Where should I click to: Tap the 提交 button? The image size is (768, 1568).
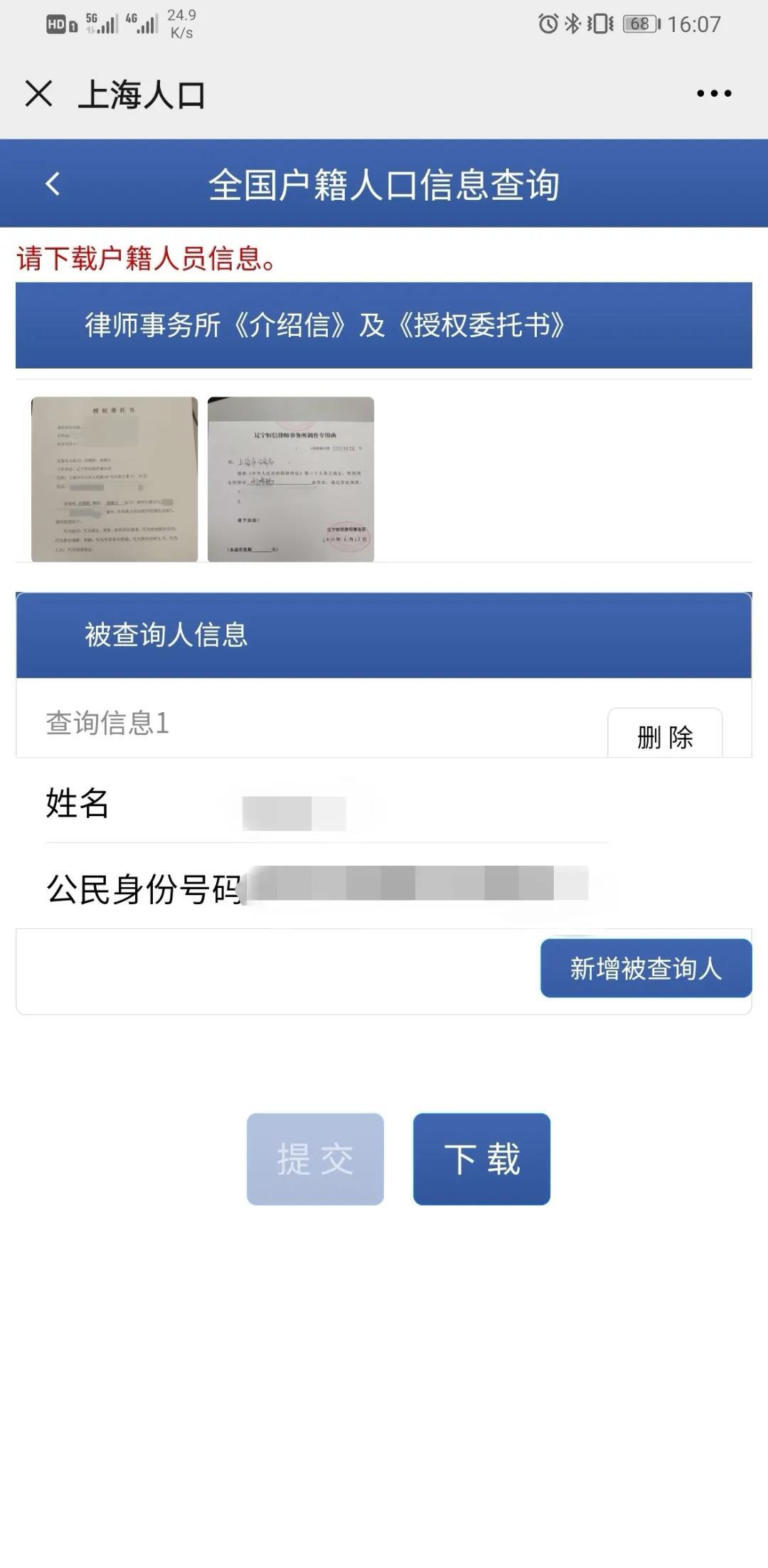(x=315, y=1159)
